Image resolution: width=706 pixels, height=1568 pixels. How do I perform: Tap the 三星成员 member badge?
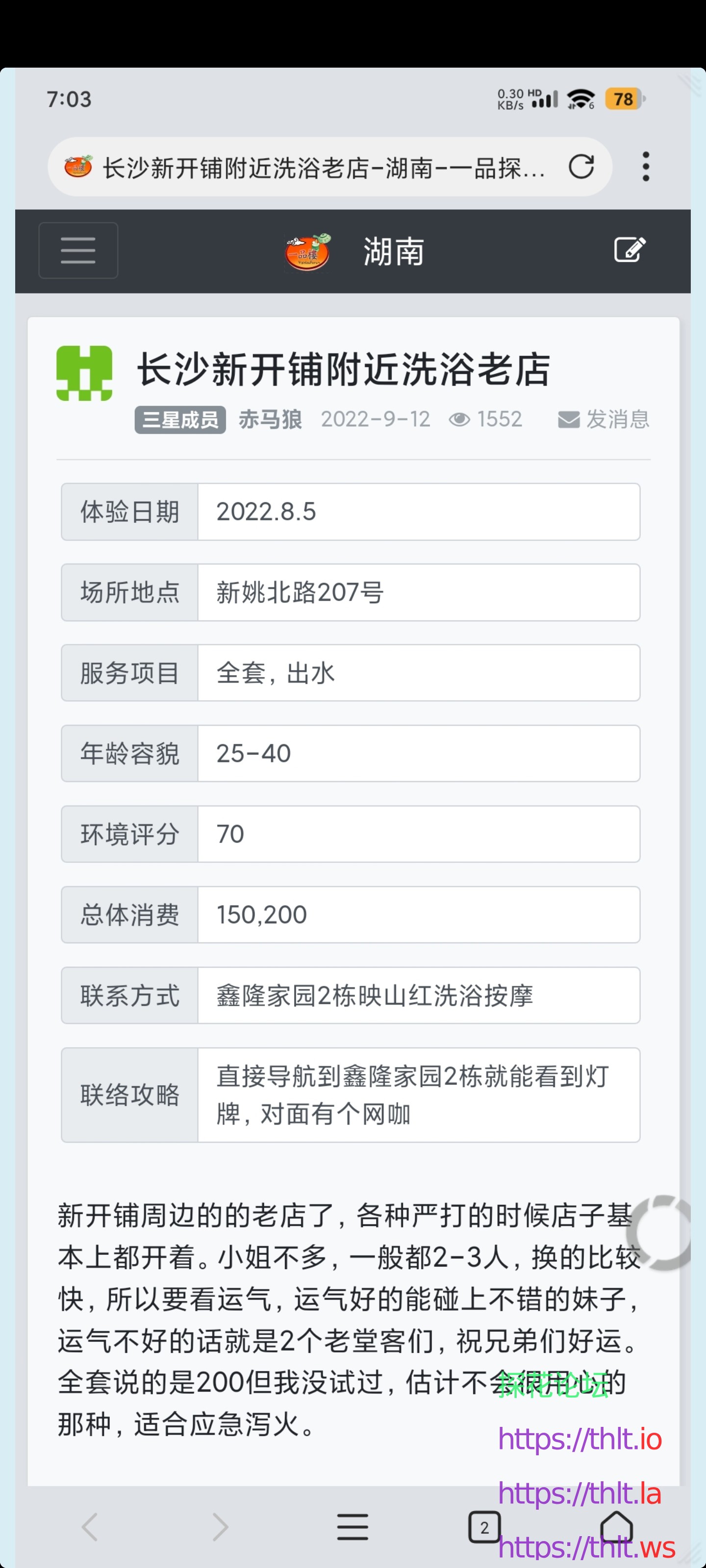point(180,418)
